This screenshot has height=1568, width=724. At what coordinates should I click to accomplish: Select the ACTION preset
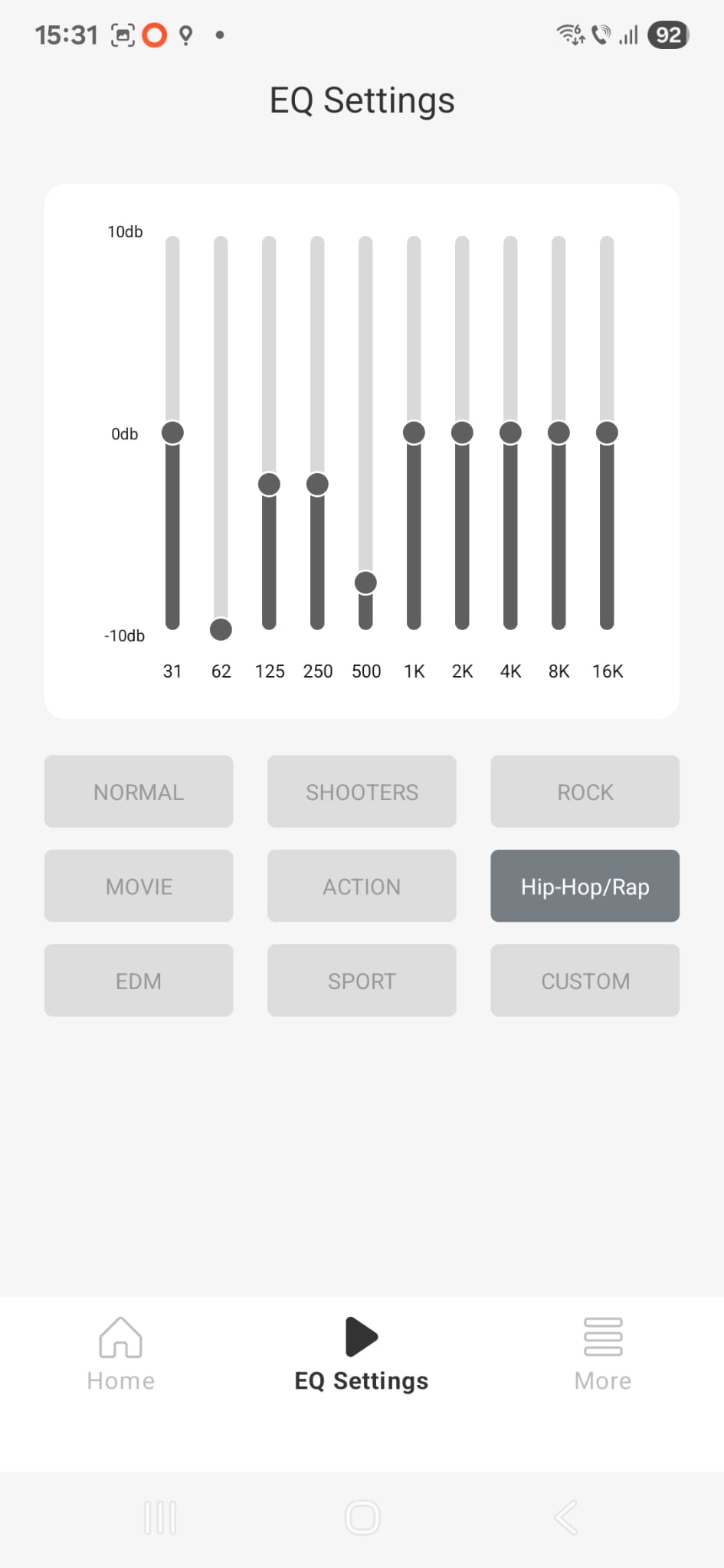[362, 886]
